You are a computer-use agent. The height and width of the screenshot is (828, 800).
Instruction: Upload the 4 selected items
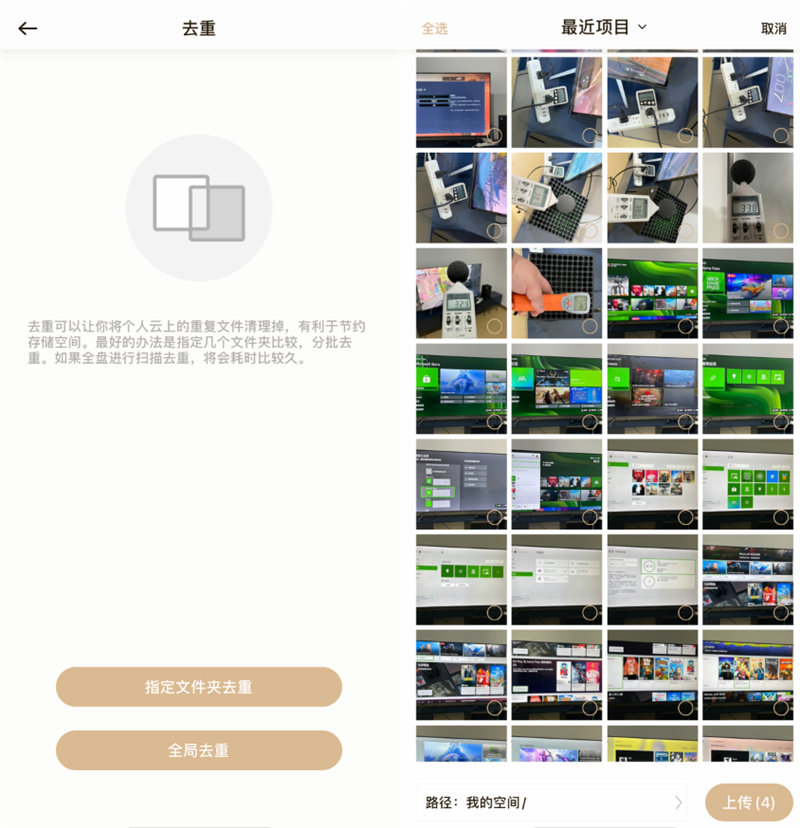tap(748, 802)
